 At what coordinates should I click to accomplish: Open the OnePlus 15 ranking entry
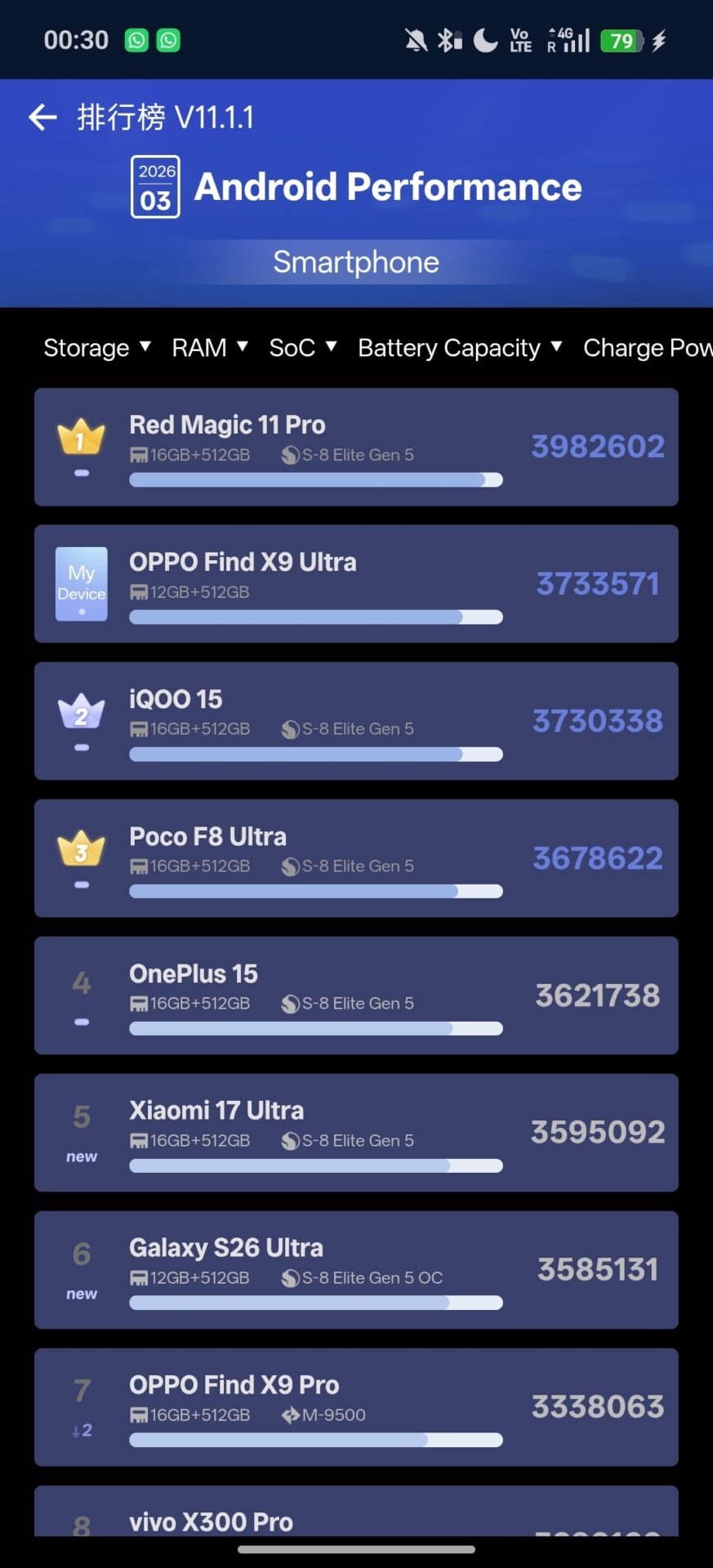[x=356, y=996]
